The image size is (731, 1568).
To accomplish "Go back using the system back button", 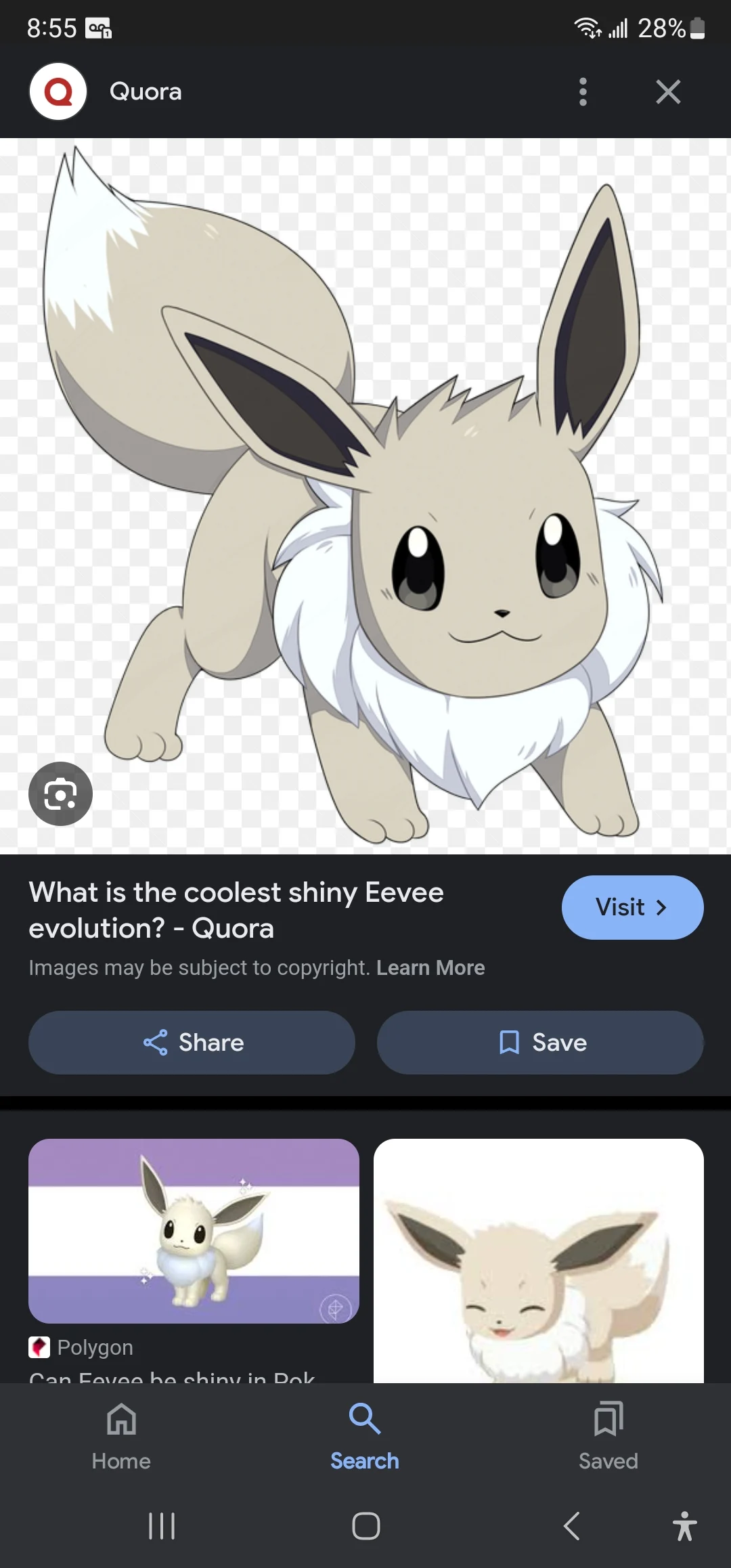I will point(572,1526).
